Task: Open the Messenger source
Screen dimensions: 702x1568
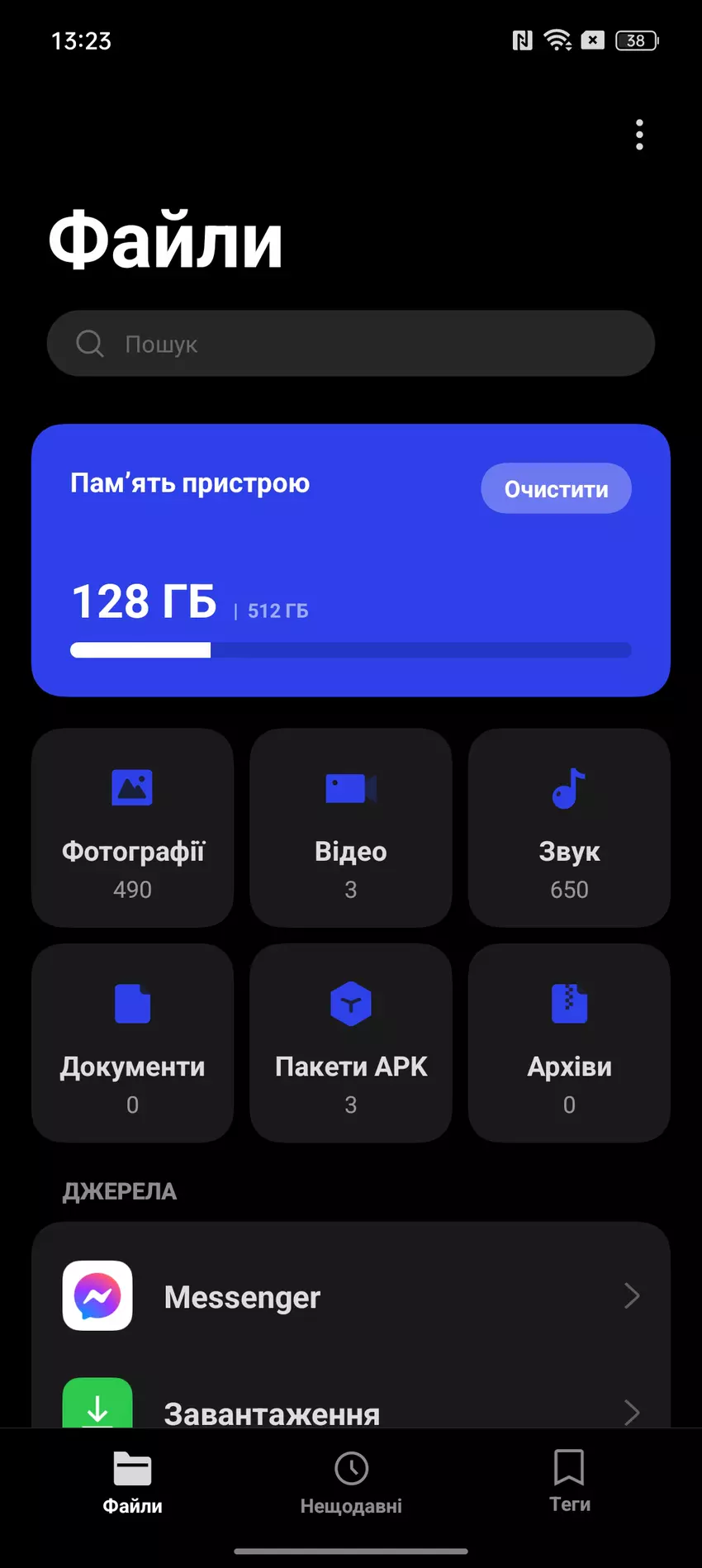Action: click(x=350, y=1295)
